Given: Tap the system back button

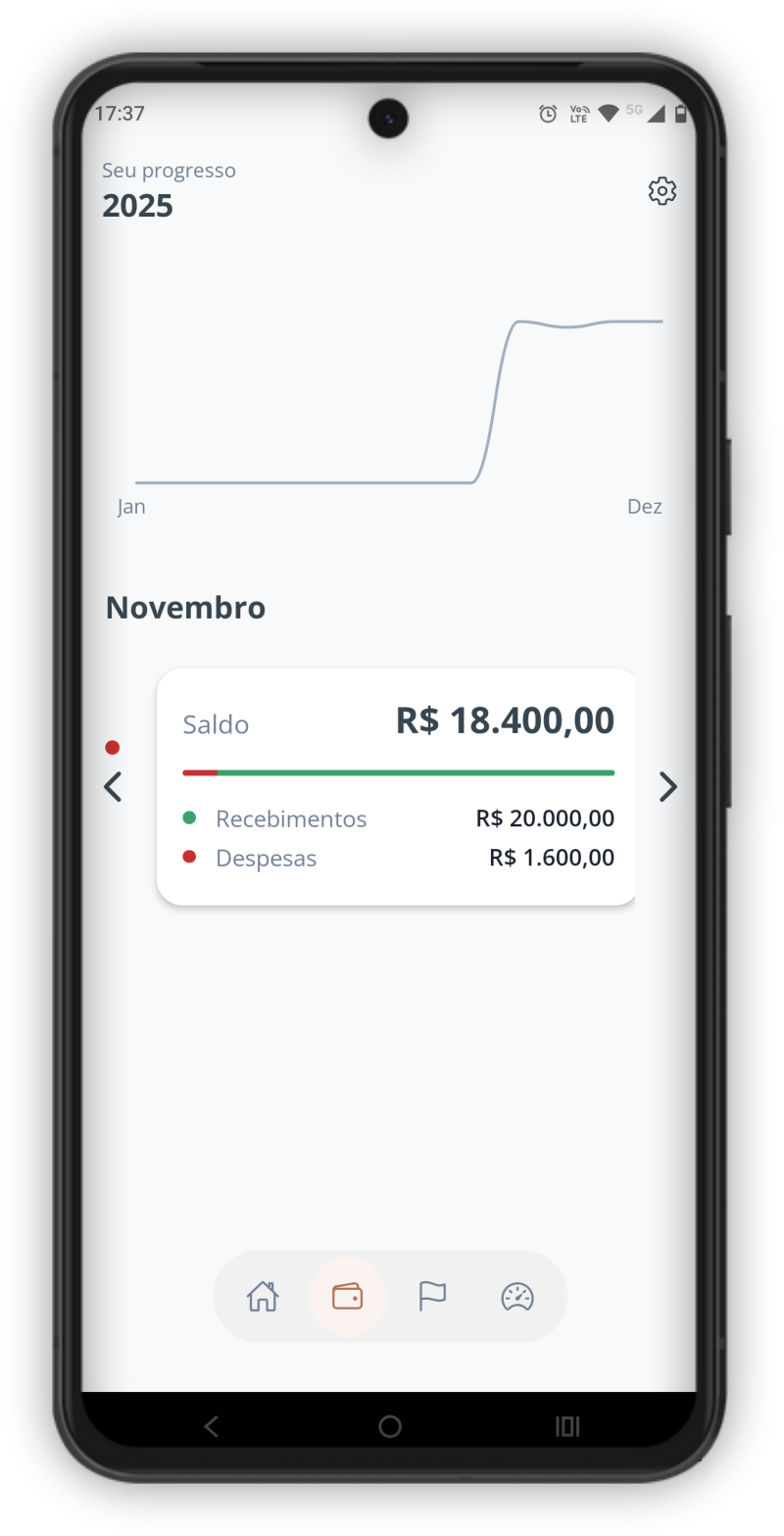Looking at the screenshot, I should click(x=211, y=1426).
